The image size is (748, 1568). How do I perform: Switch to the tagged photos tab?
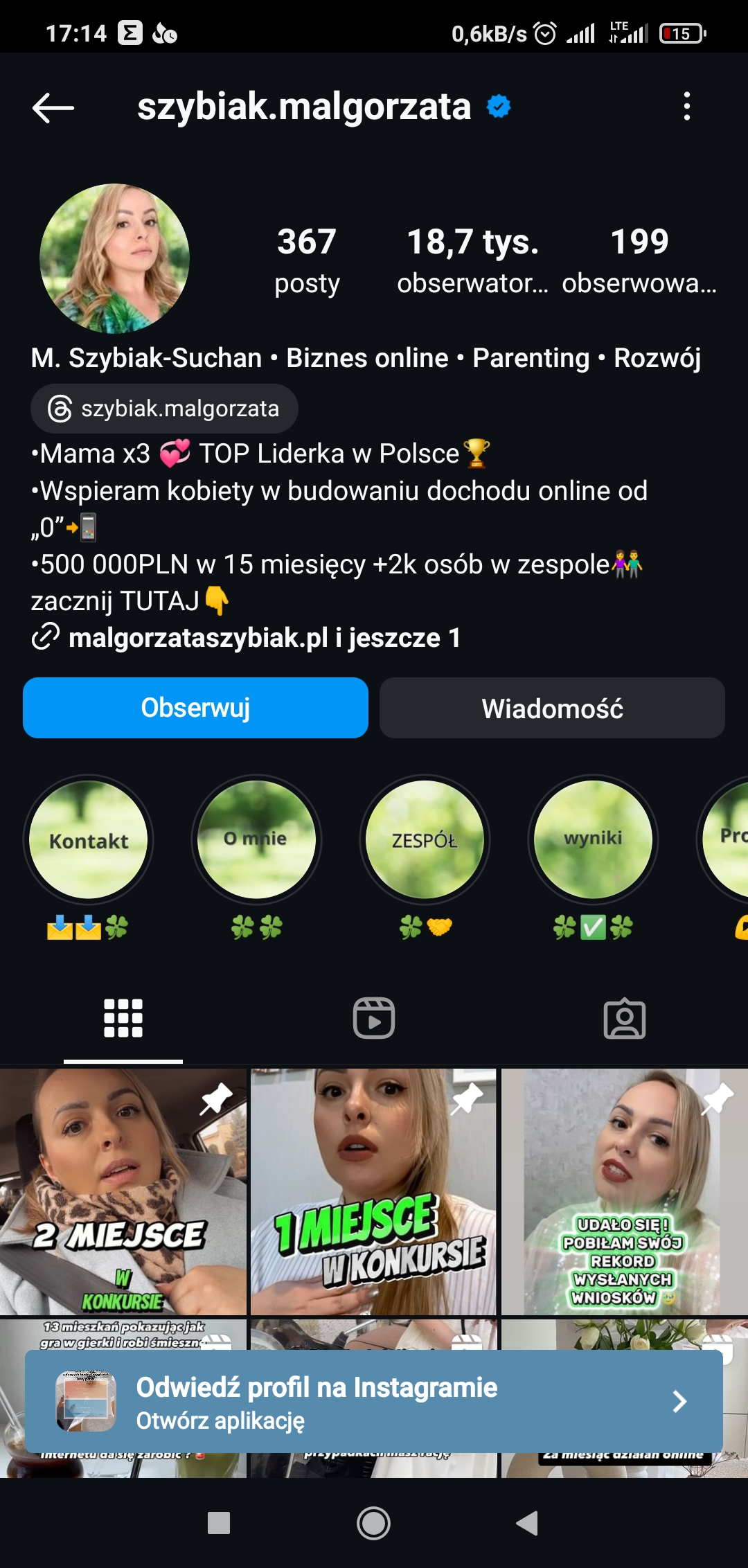(x=625, y=1018)
